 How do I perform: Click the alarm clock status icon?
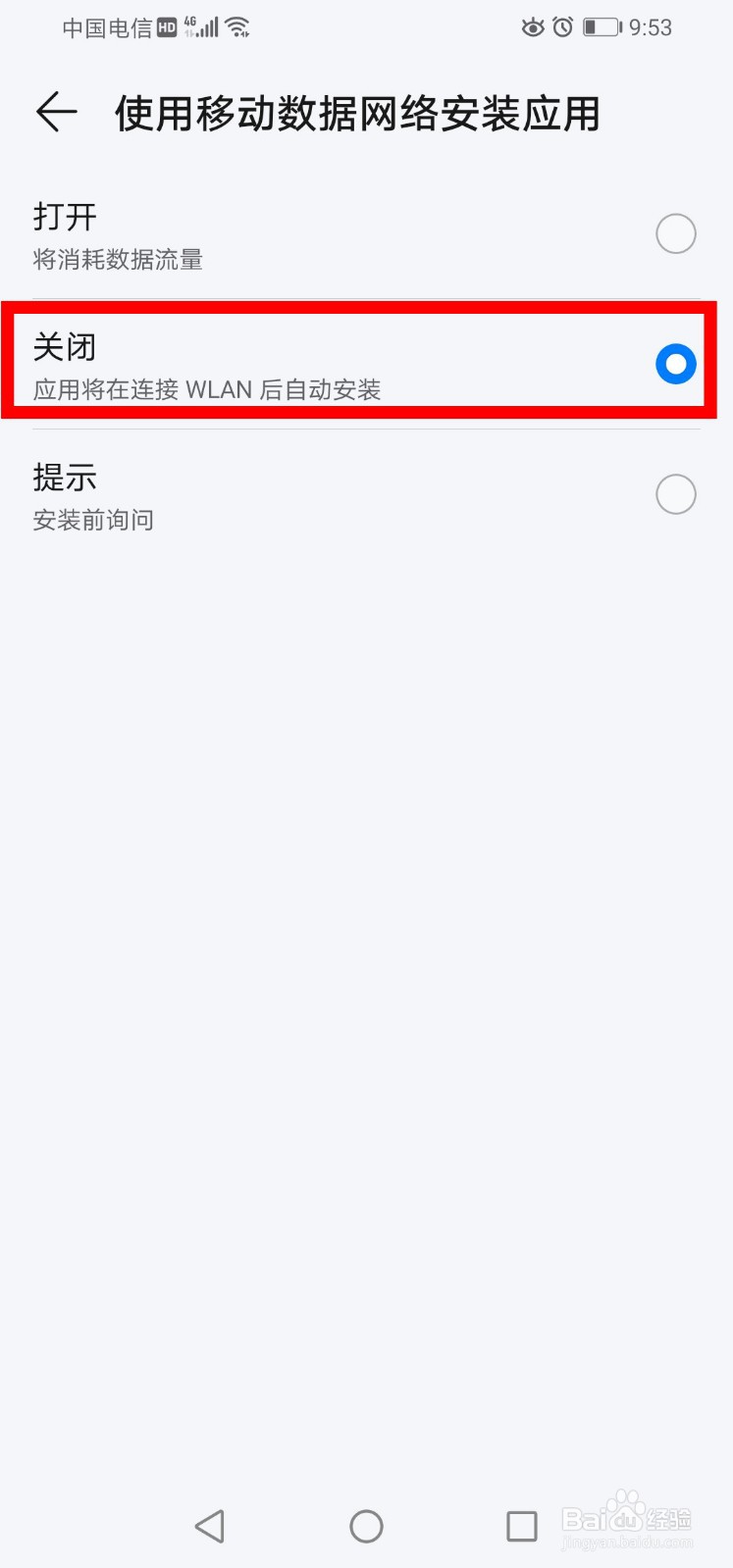[565, 27]
